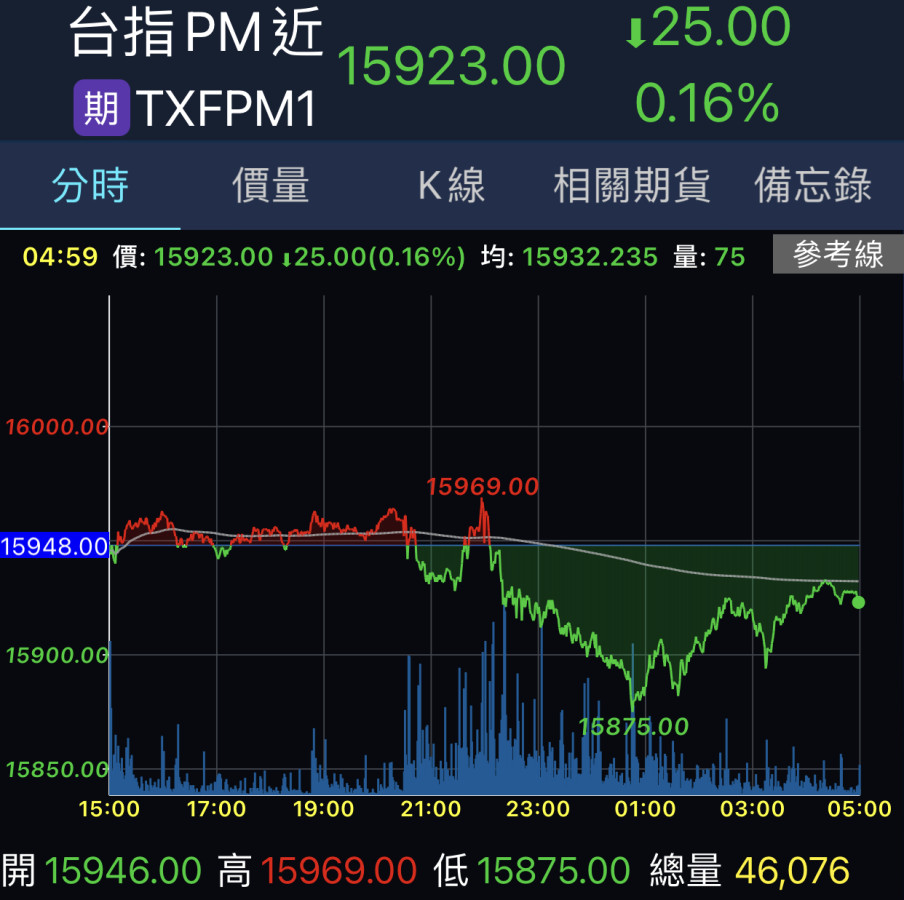Tap the 參考線 button
The image size is (904, 900).
pos(838,255)
